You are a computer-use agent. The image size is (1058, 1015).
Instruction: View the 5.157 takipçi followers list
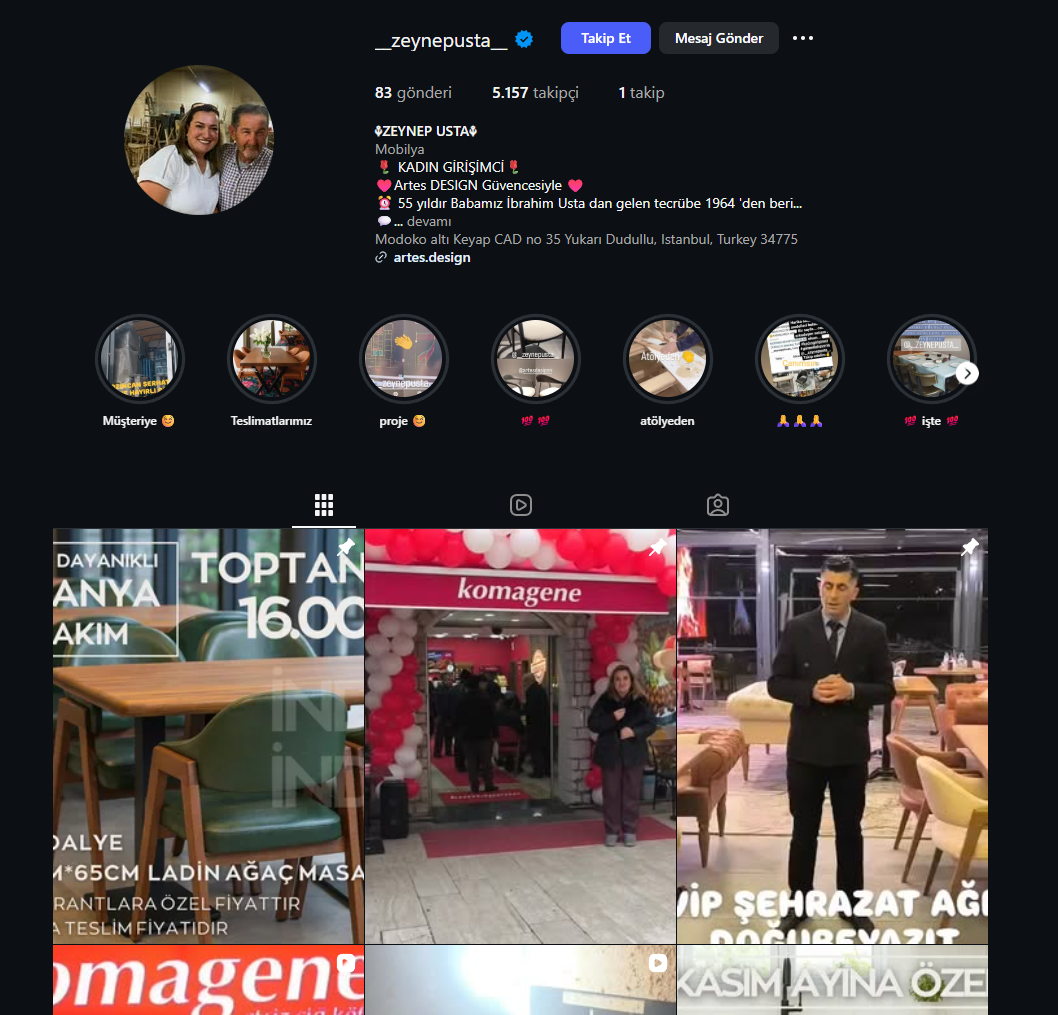[x=535, y=92]
